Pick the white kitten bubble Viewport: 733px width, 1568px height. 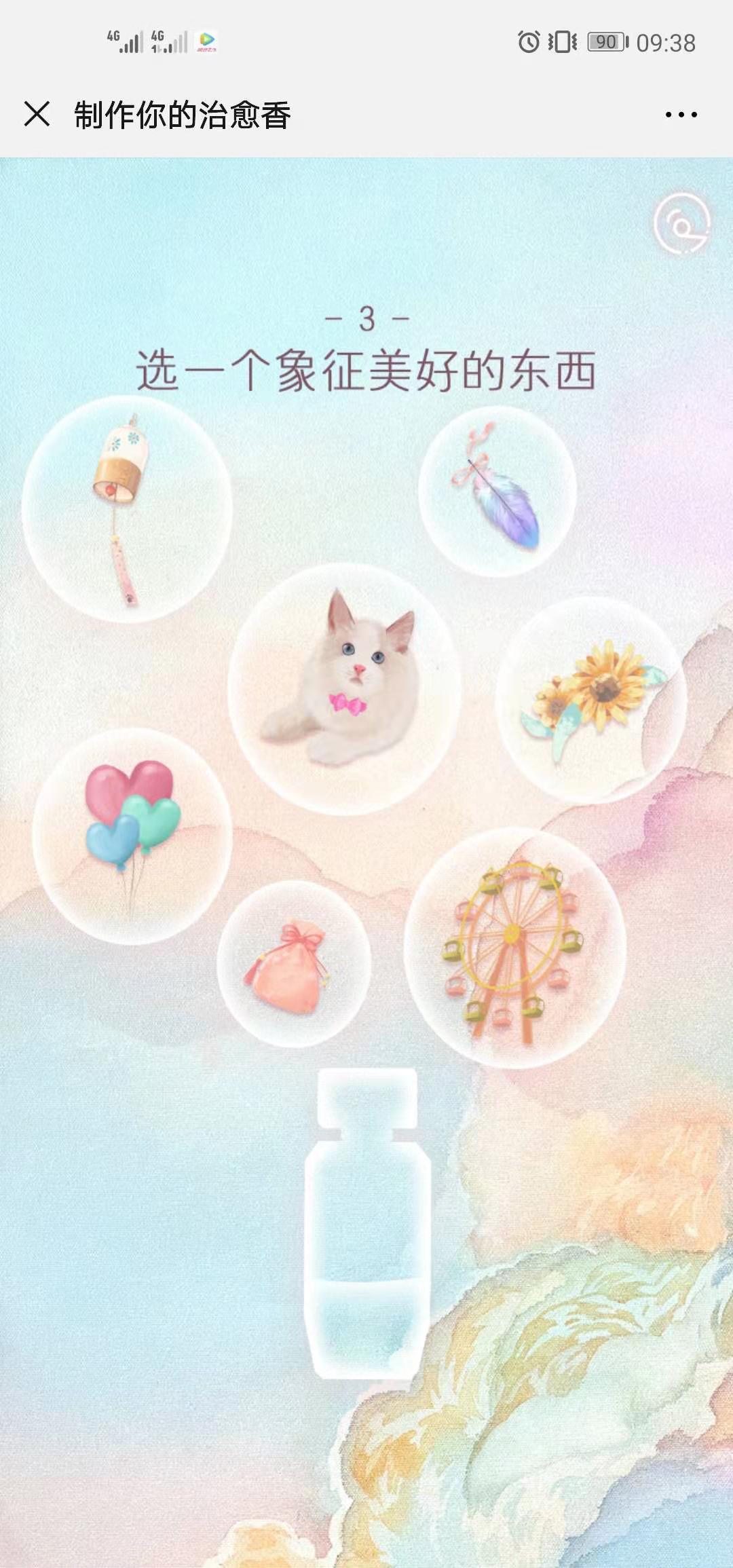(x=345, y=687)
